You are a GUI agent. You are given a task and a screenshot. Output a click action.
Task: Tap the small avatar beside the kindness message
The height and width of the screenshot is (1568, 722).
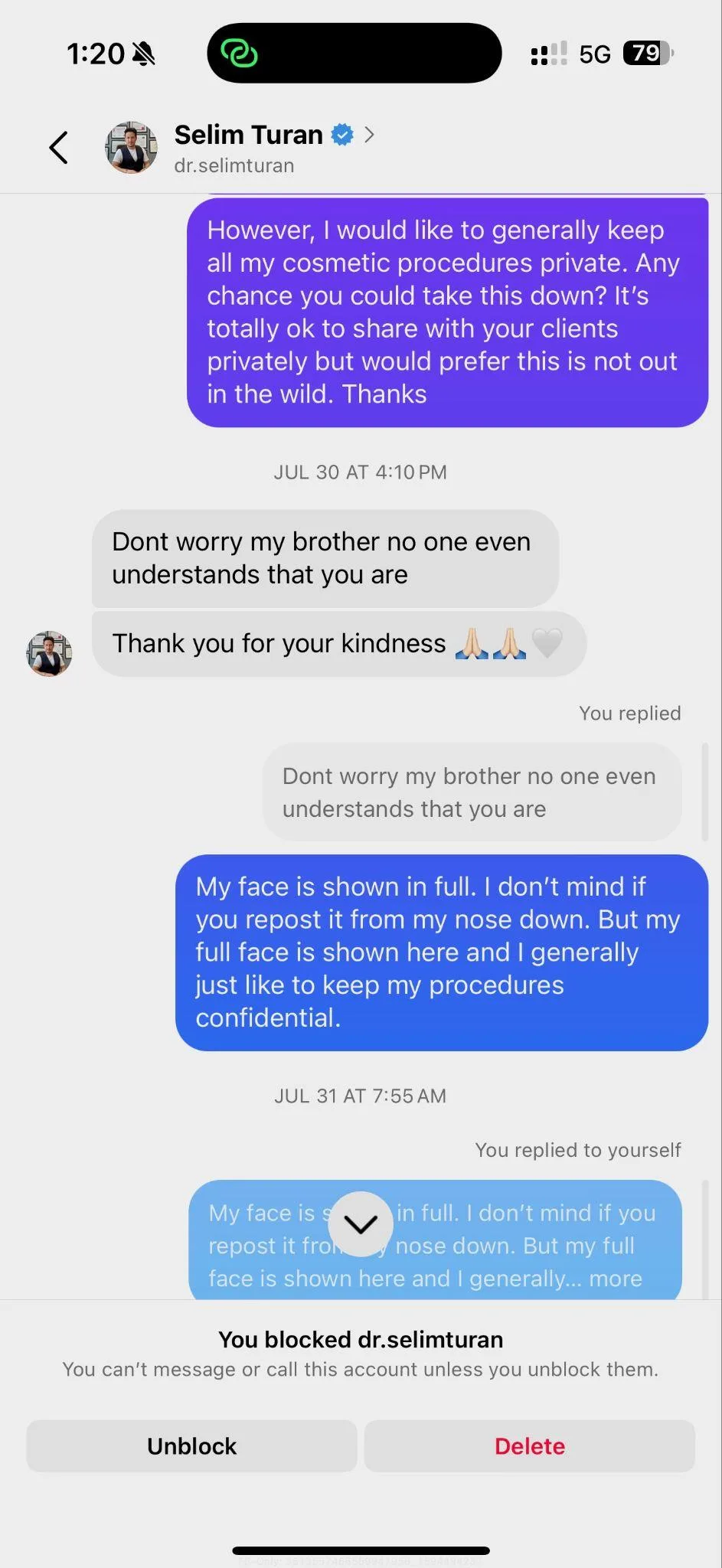pos(48,653)
